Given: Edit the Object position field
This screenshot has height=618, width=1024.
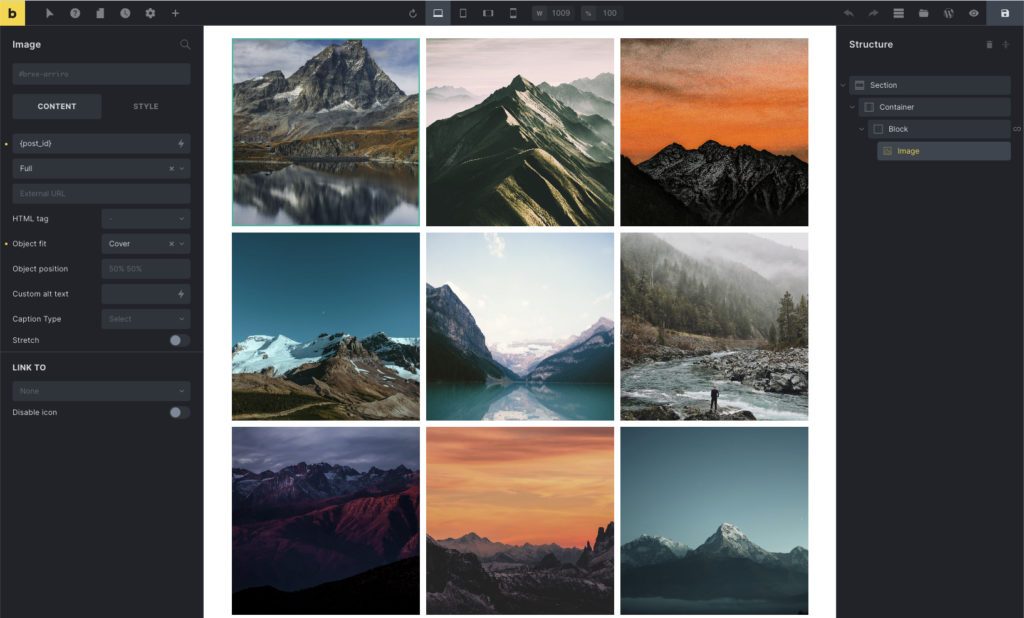Looking at the screenshot, I should point(145,269).
